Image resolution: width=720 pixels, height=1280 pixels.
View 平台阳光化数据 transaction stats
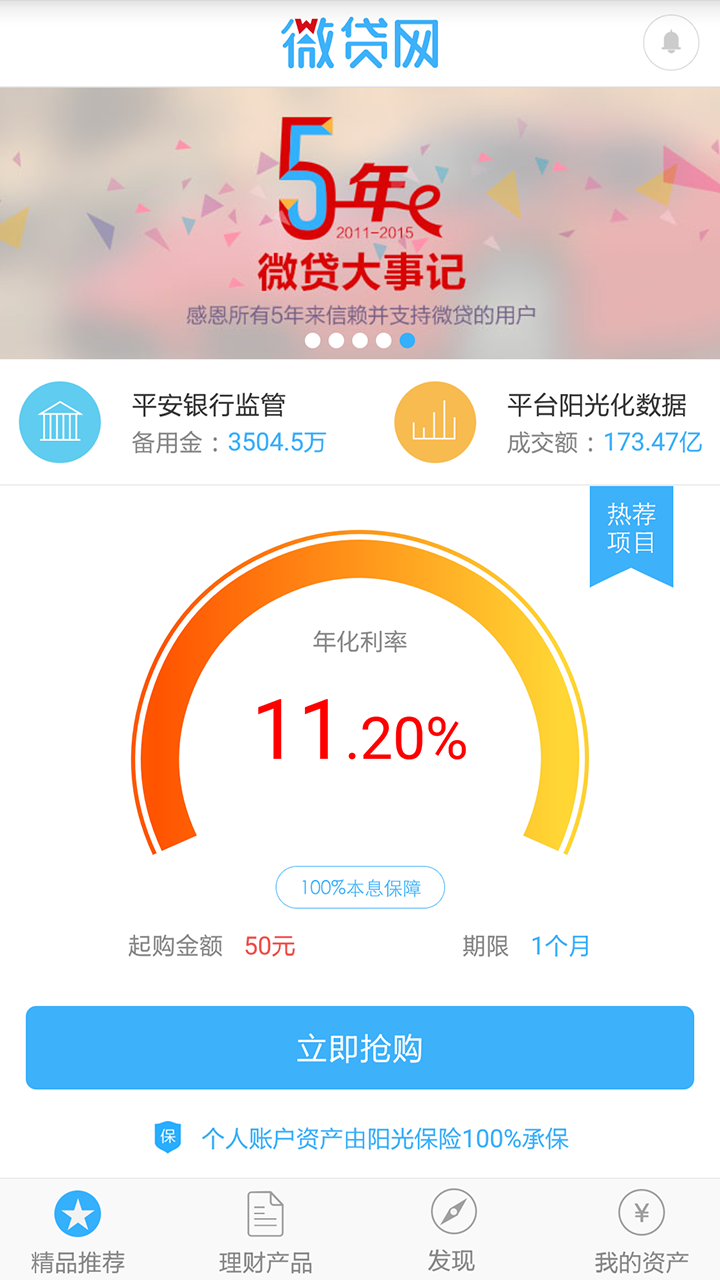click(x=550, y=422)
